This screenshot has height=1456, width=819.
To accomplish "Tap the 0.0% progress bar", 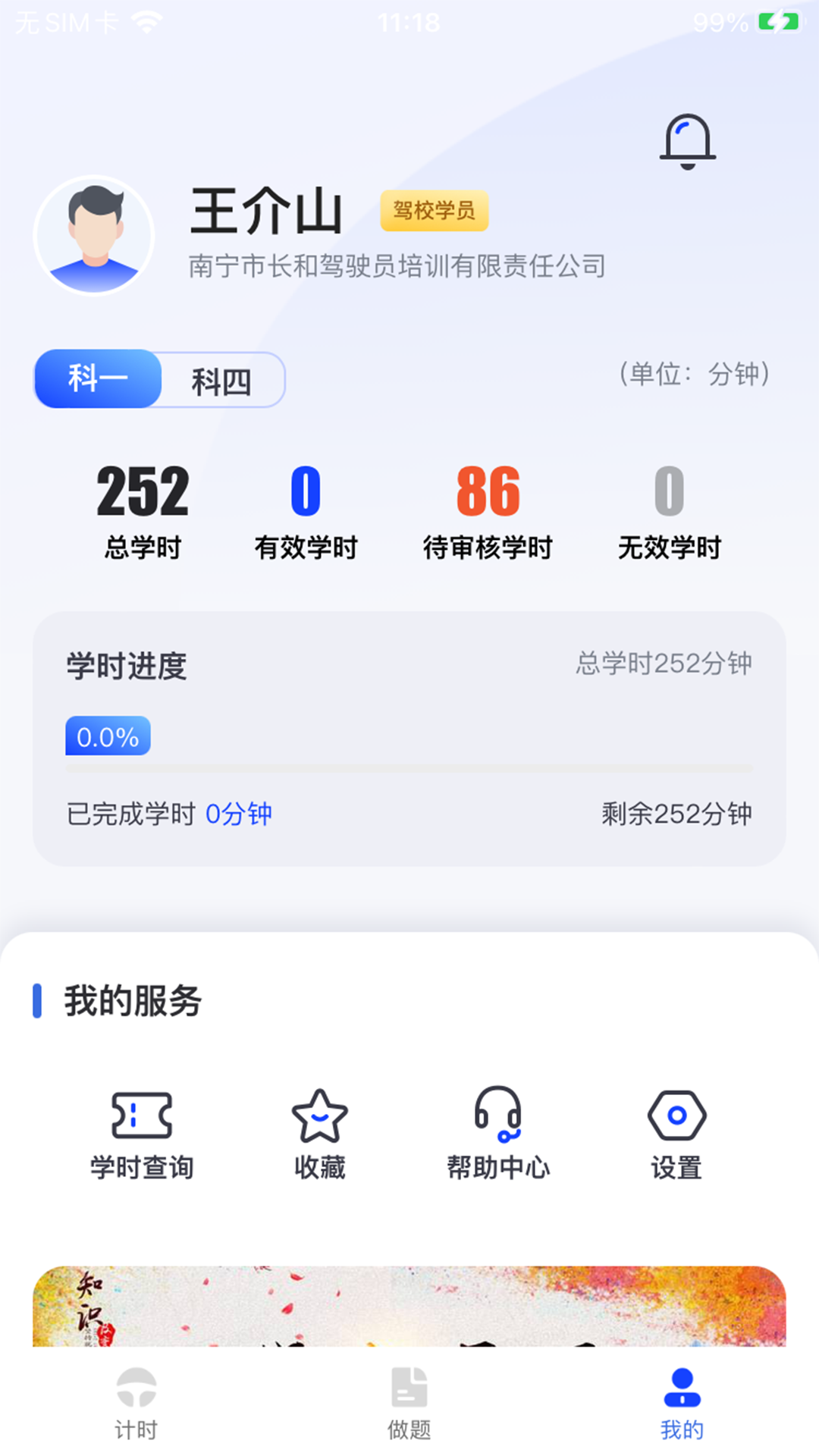I will point(107,735).
